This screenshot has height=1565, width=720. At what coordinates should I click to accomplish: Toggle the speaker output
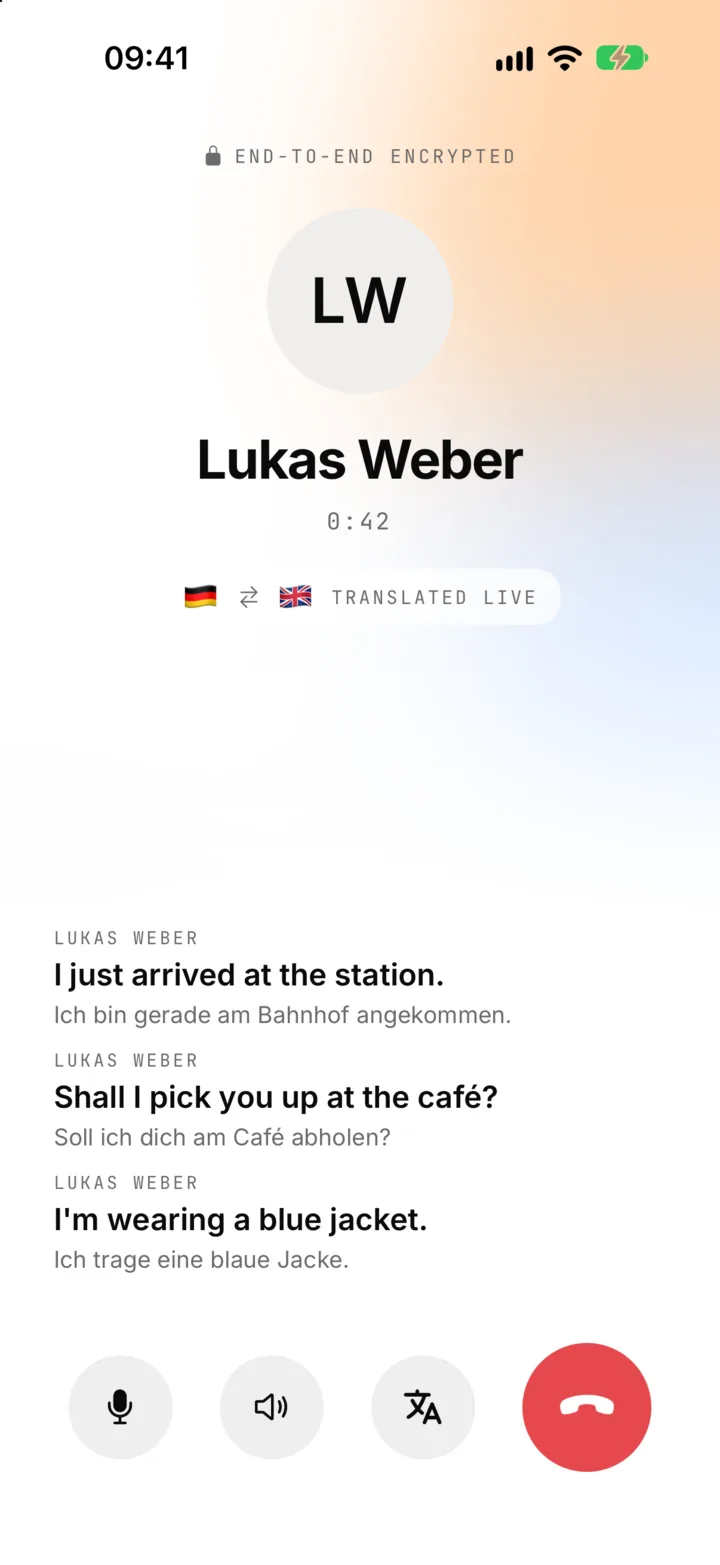tap(272, 1407)
